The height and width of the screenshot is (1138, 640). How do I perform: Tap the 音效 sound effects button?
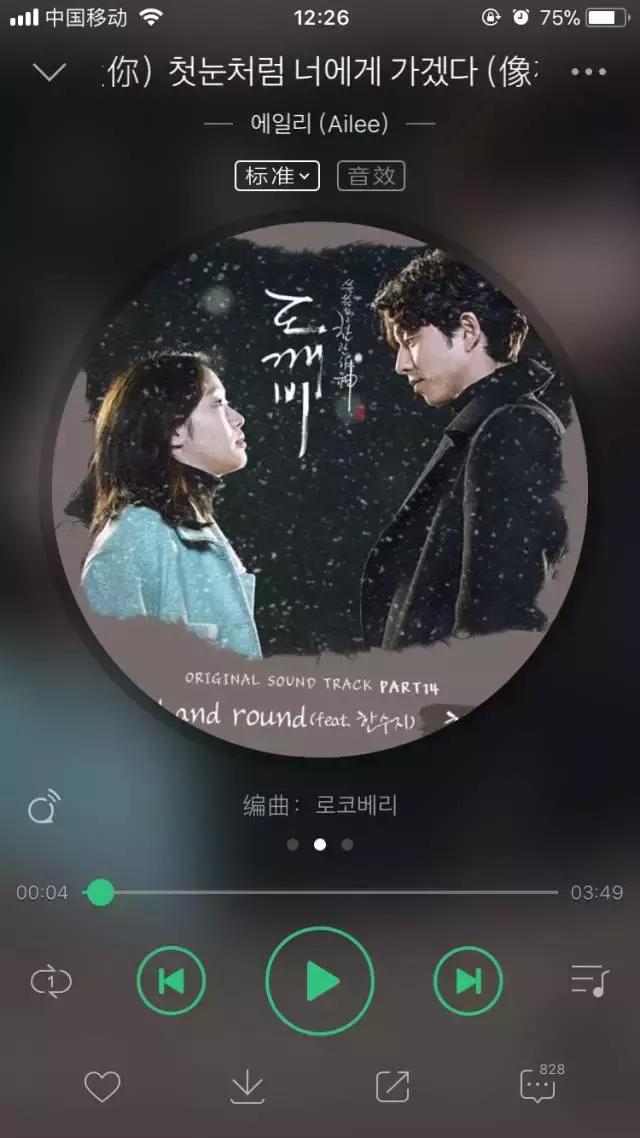click(x=371, y=176)
